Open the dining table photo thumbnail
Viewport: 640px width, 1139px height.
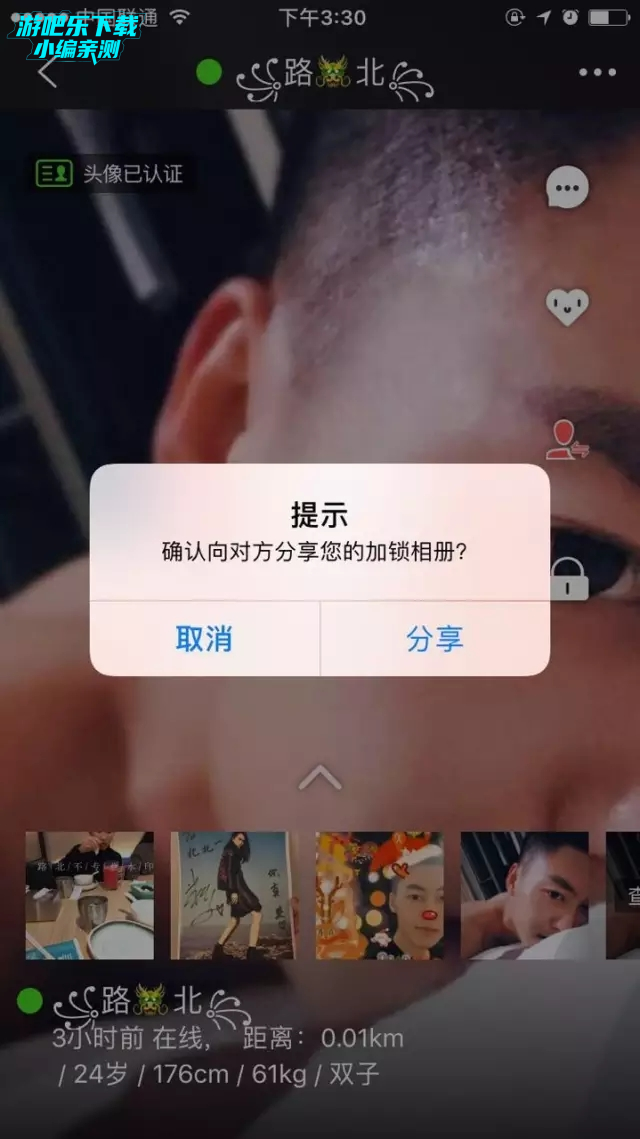(x=90, y=896)
